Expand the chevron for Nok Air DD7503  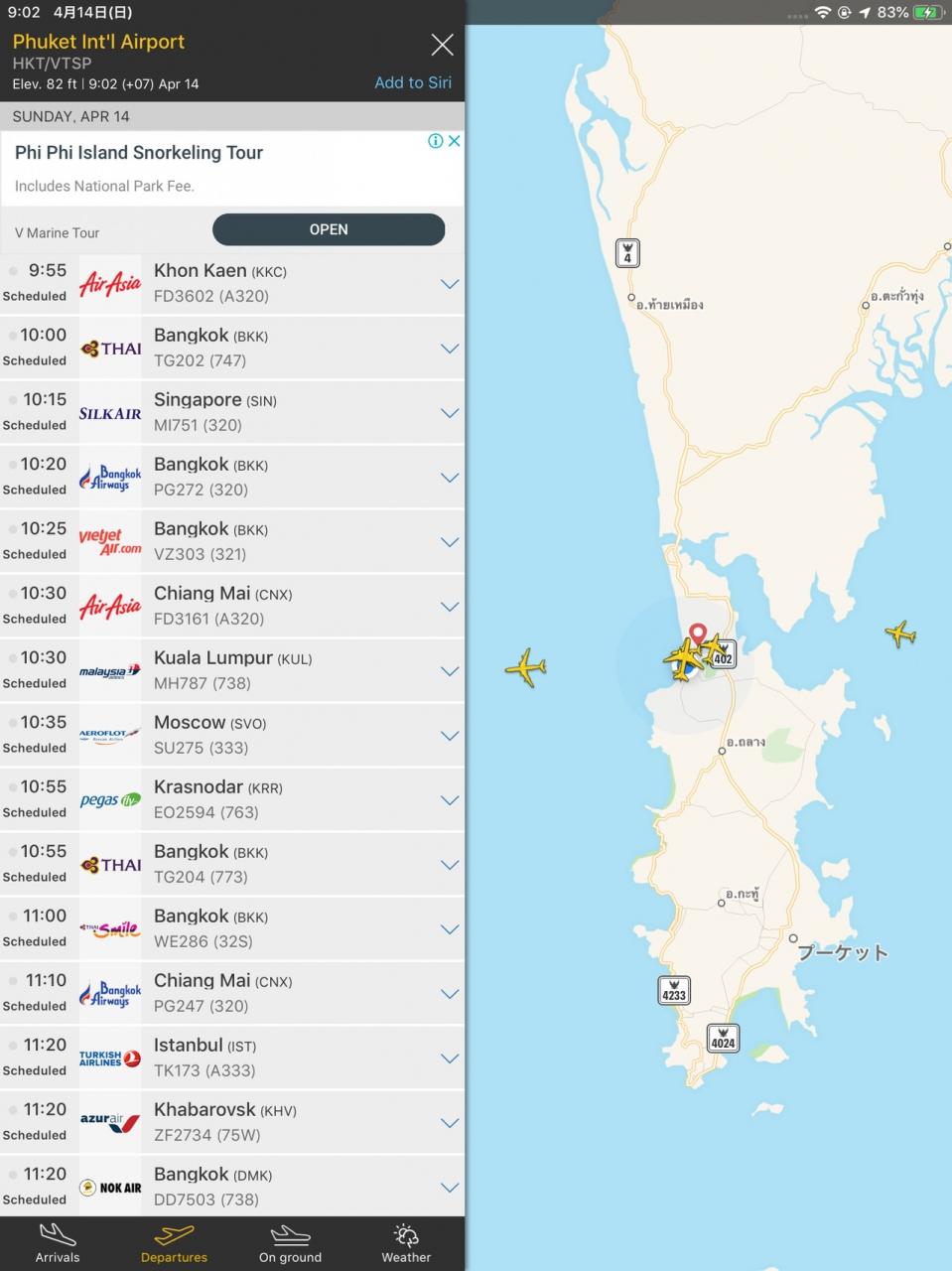449,1188
